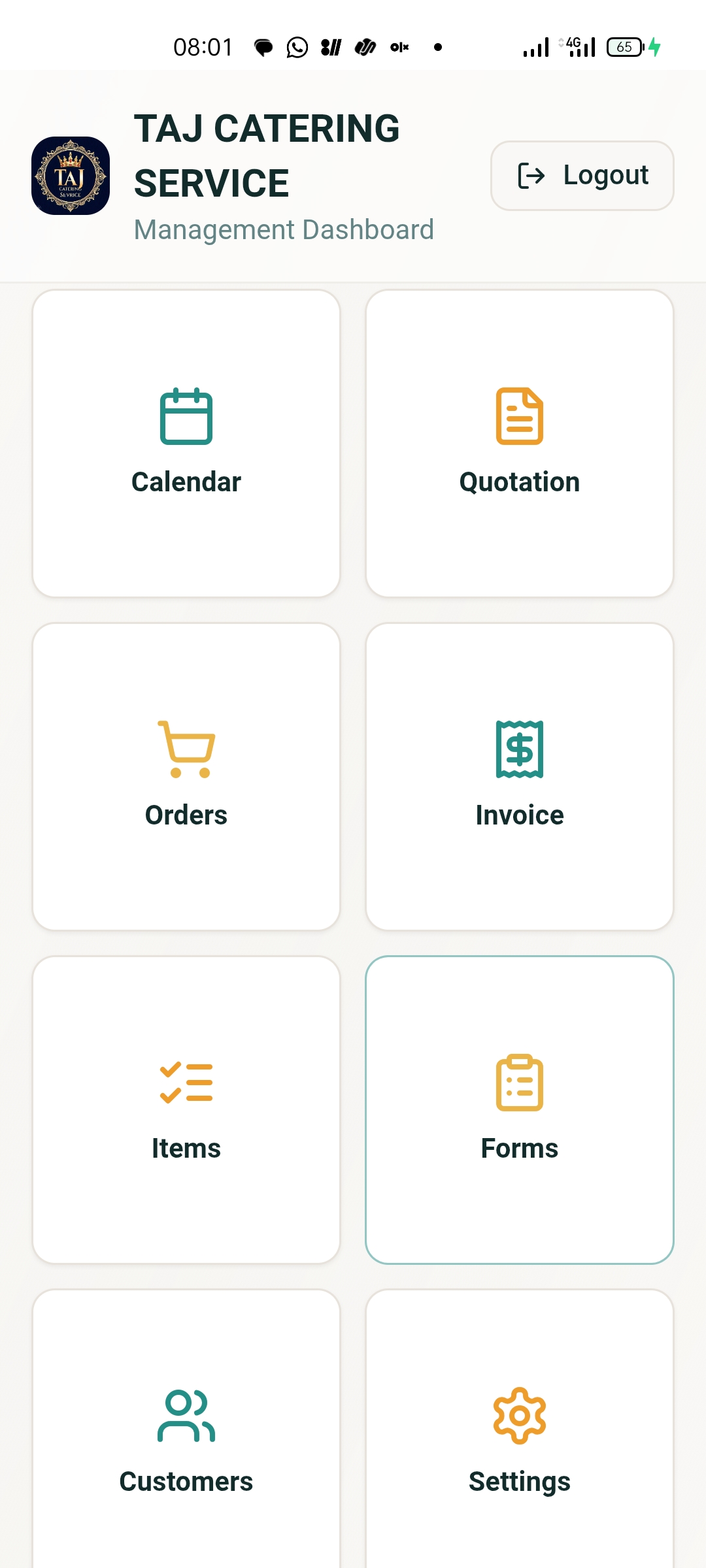Viewport: 706px width, 1568px height.
Task: Open the Invoice tile
Action: (x=520, y=776)
